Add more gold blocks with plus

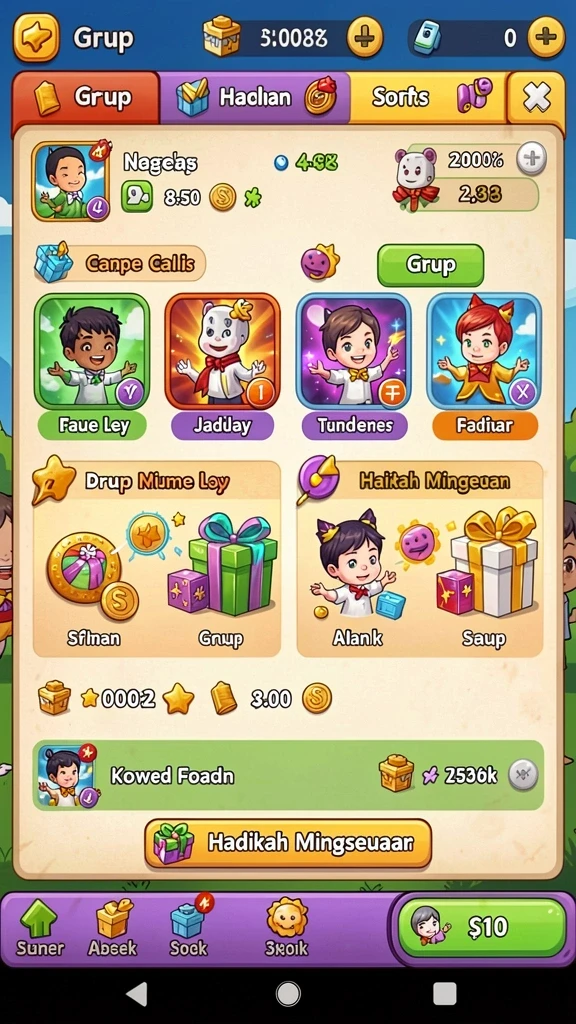point(364,37)
